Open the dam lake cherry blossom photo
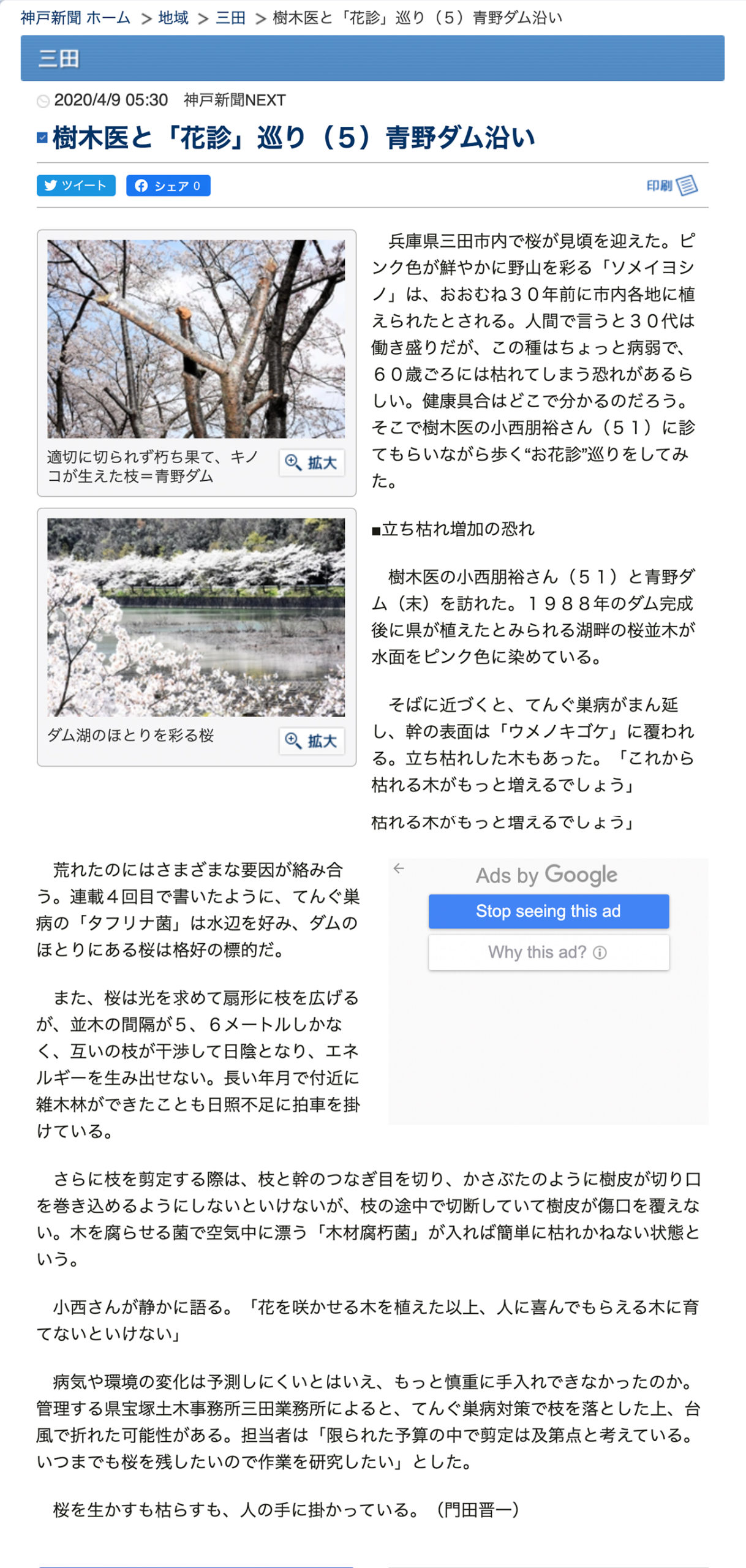The height and width of the screenshot is (1568, 746). coord(196,617)
